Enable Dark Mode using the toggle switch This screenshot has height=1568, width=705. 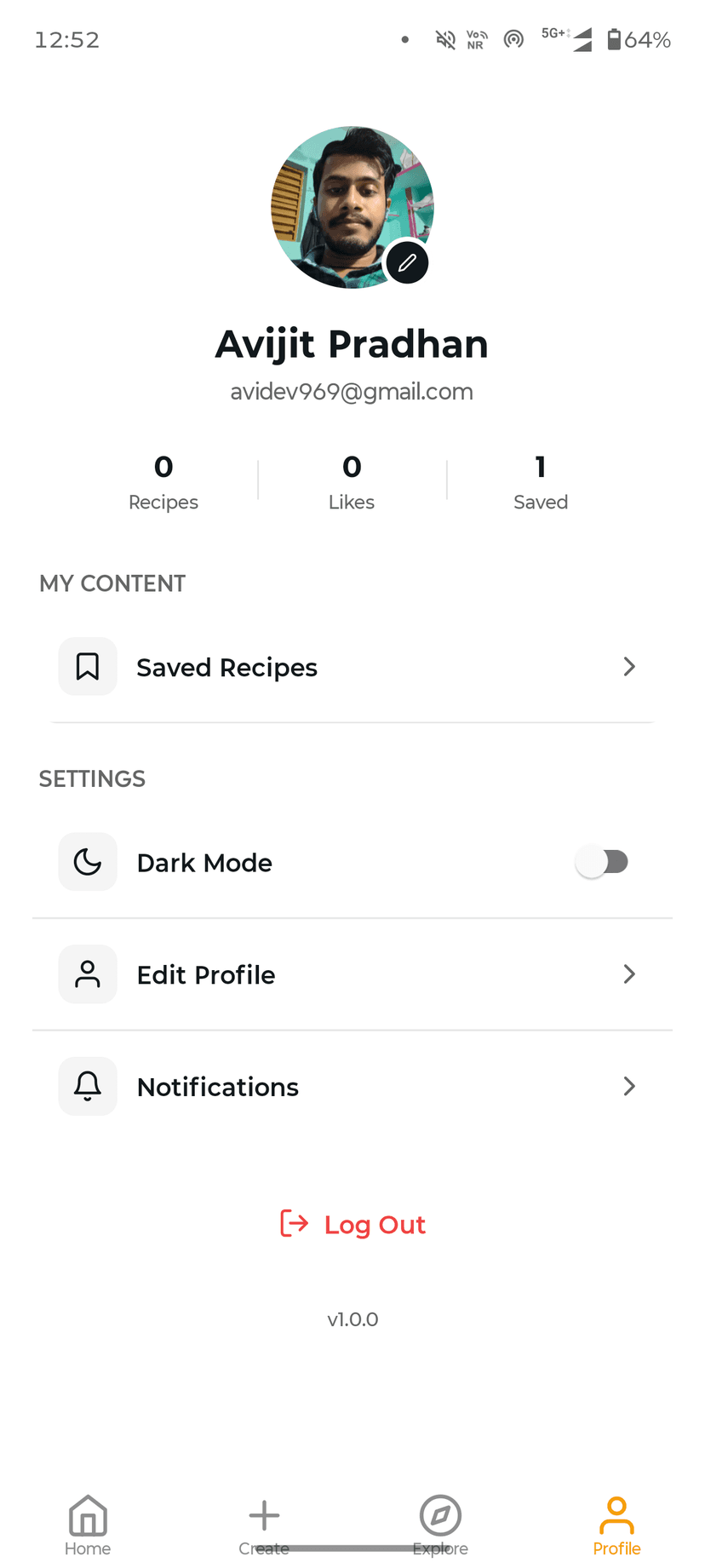pos(603,861)
